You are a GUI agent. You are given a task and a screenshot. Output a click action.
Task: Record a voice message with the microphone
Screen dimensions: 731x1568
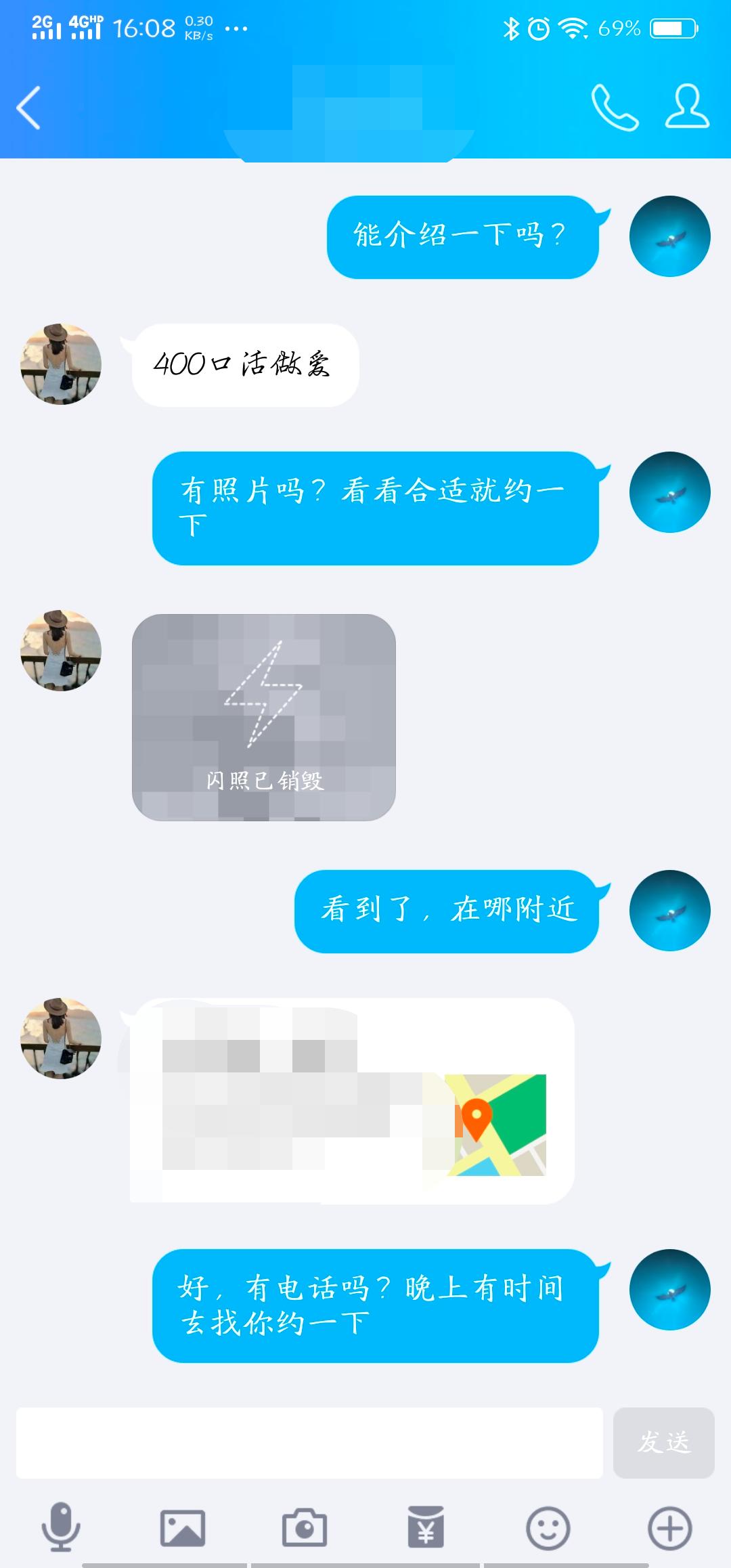click(x=61, y=1527)
